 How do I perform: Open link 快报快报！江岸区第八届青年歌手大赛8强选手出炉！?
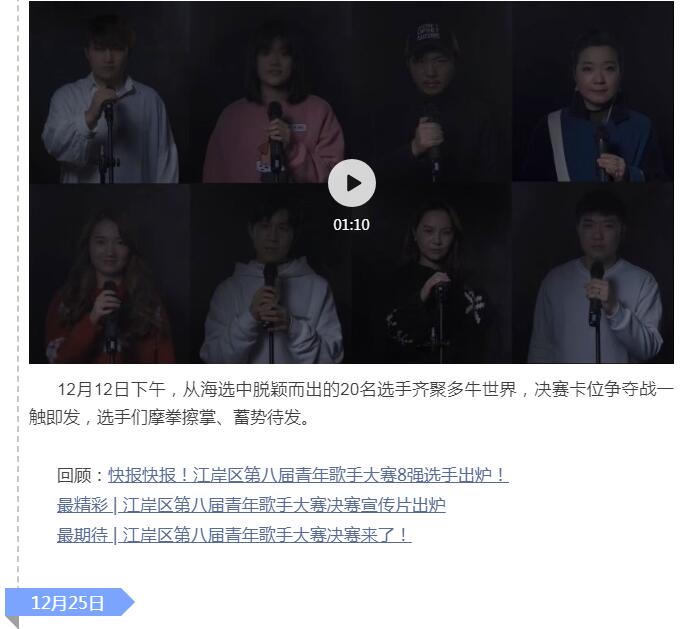click(x=308, y=475)
